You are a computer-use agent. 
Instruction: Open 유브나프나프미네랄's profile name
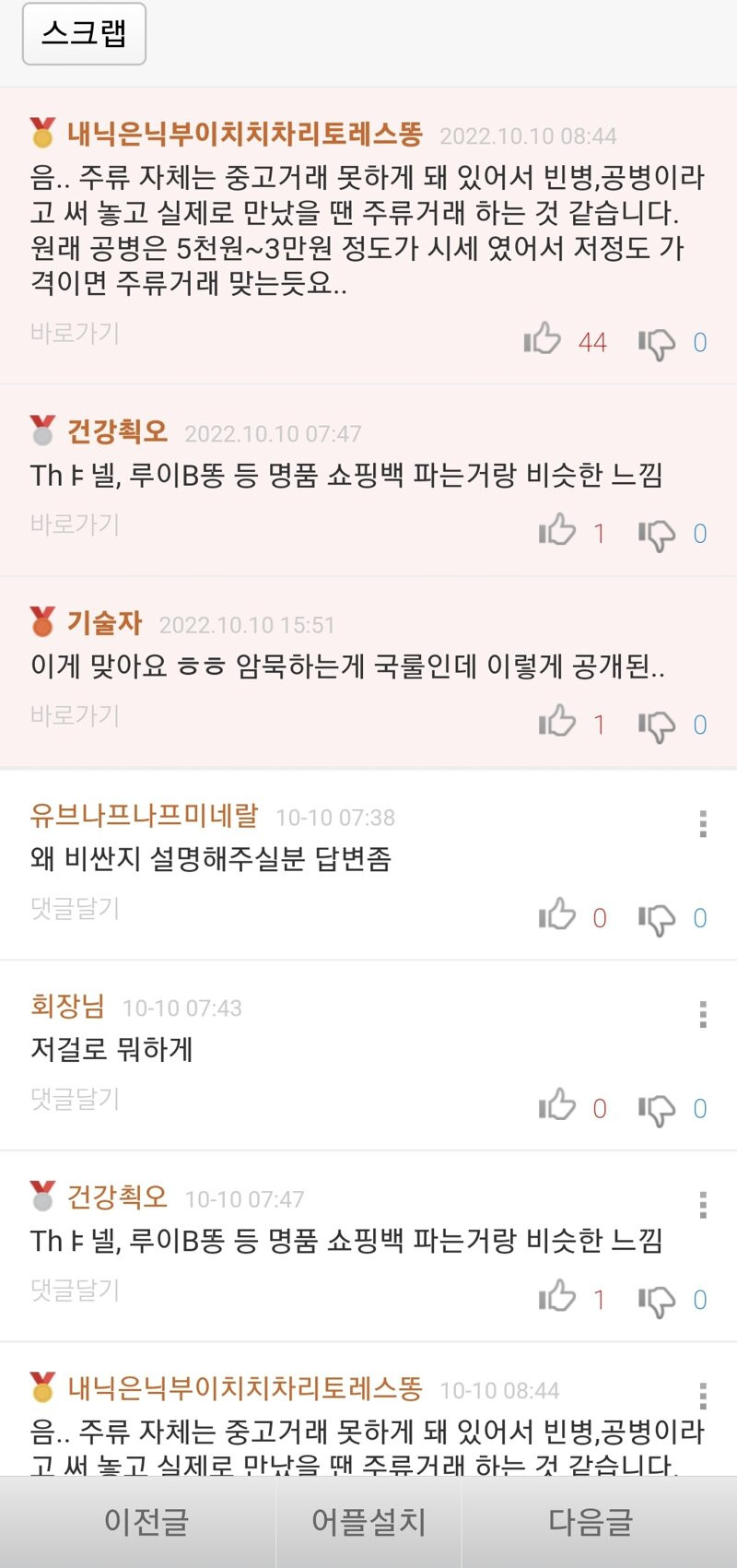[x=144, y=816]
